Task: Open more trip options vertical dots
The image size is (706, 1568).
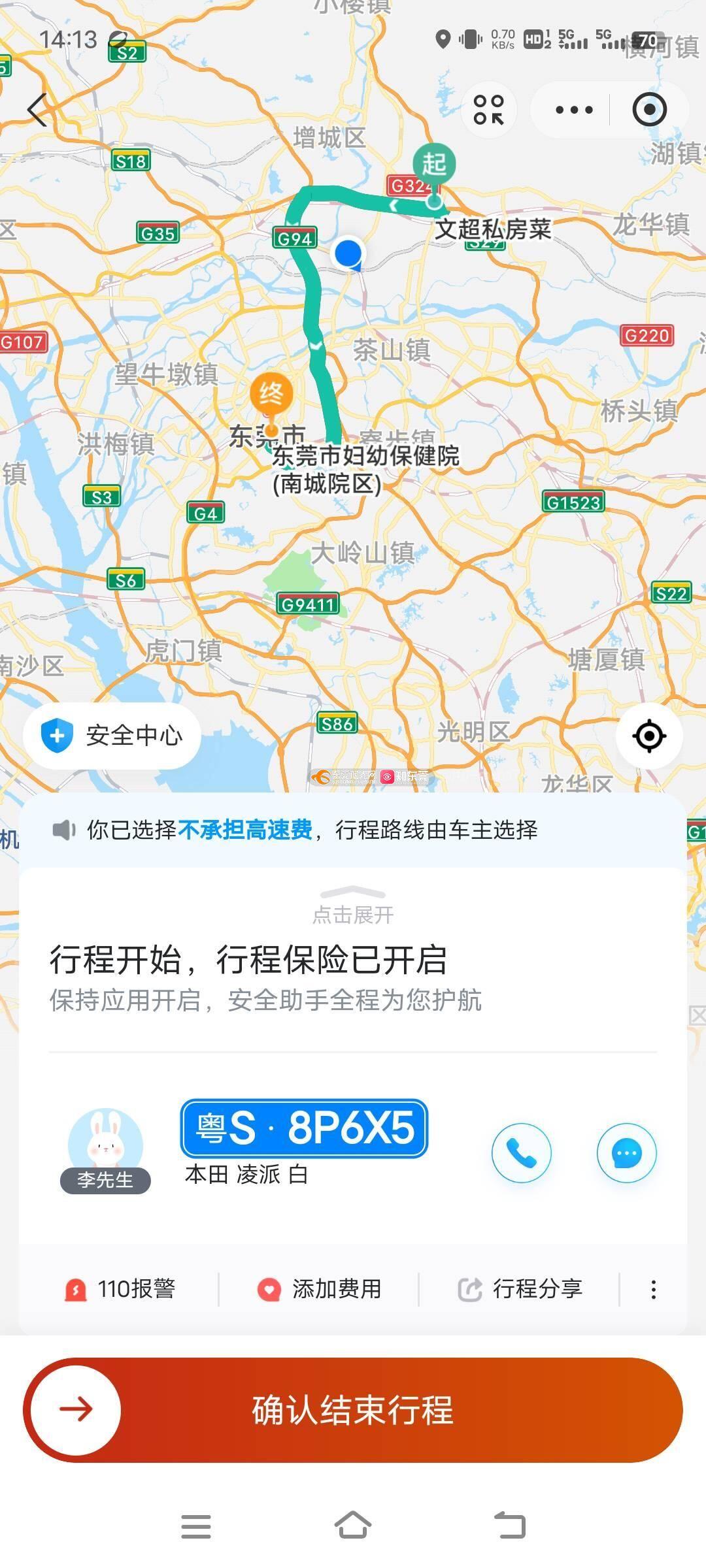Action: click(653, 1289)
